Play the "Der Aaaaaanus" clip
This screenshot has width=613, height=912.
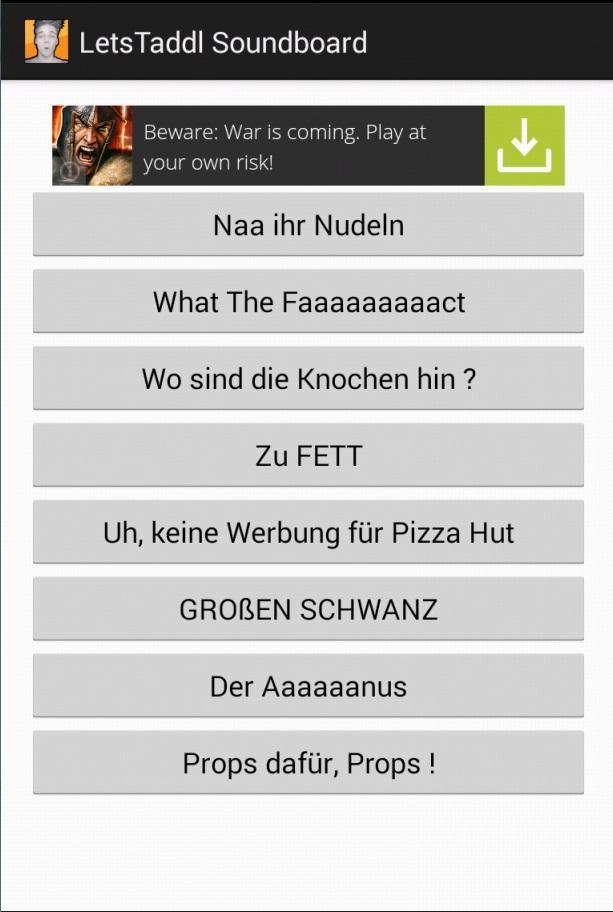[x=308, y=687]
